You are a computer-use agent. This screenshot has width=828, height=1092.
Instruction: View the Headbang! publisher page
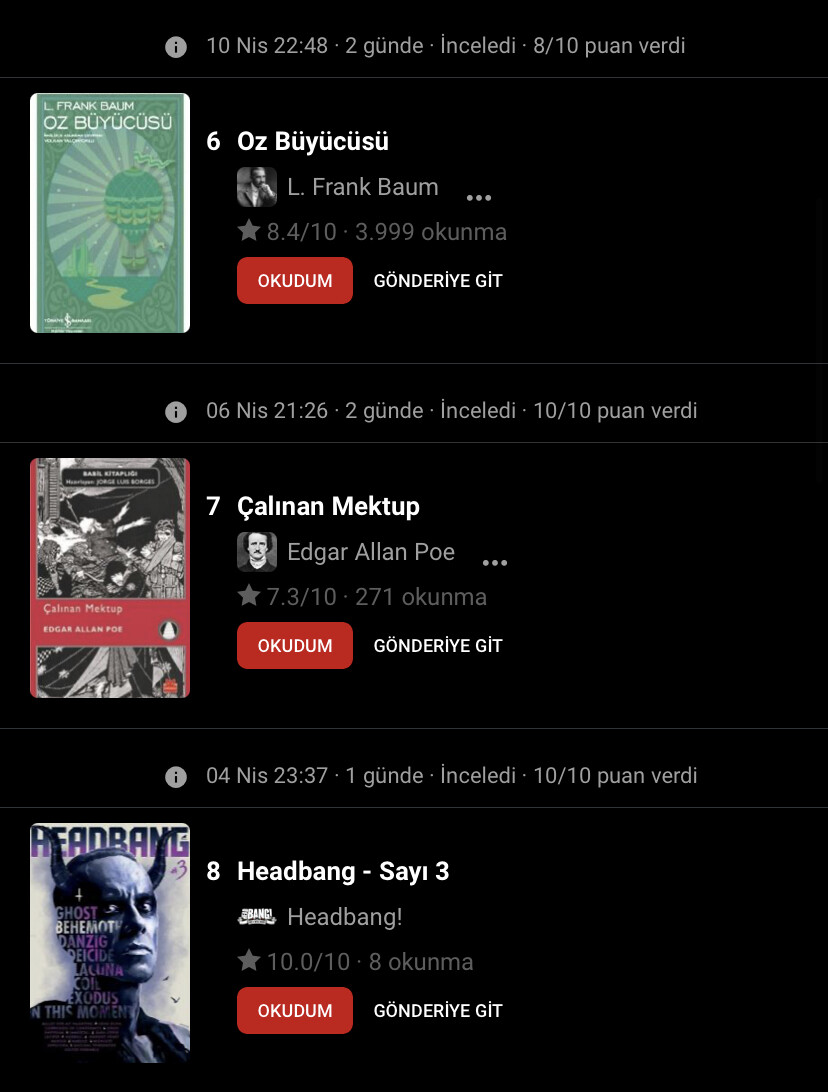[x=344, y=917]
